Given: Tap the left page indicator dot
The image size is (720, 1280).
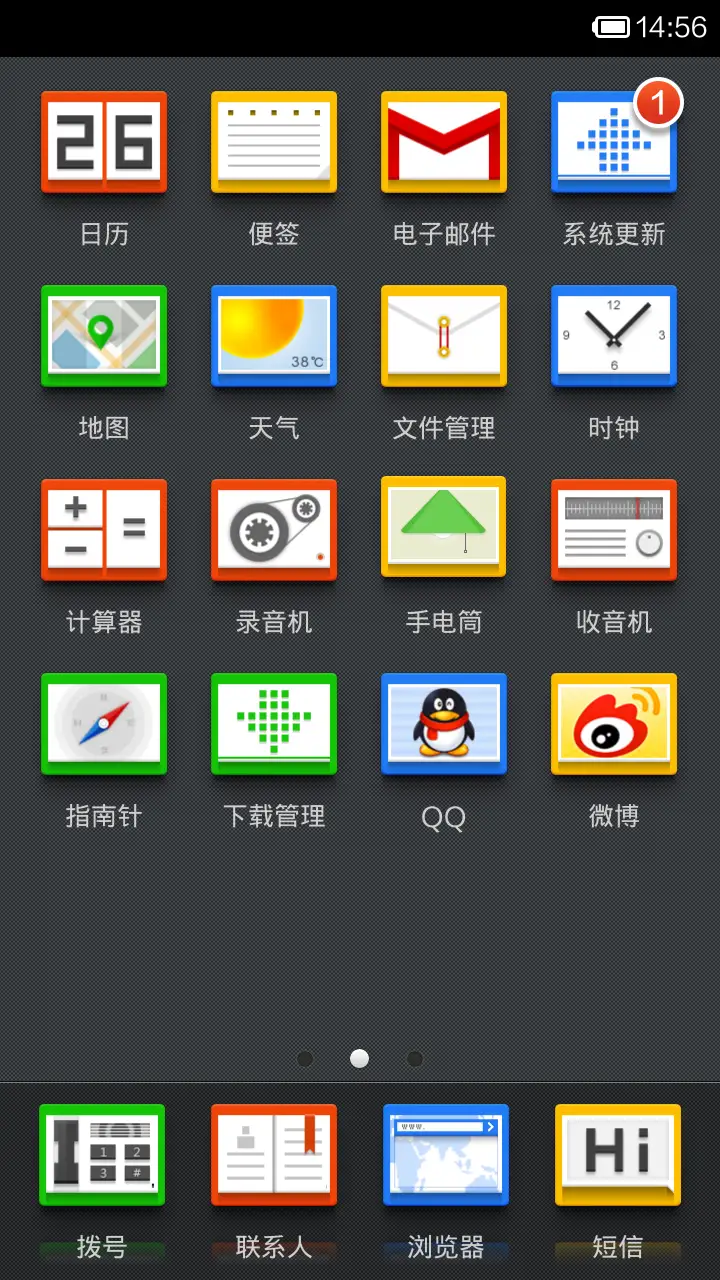Looking at the screenshot, I should click(304, 1058).
